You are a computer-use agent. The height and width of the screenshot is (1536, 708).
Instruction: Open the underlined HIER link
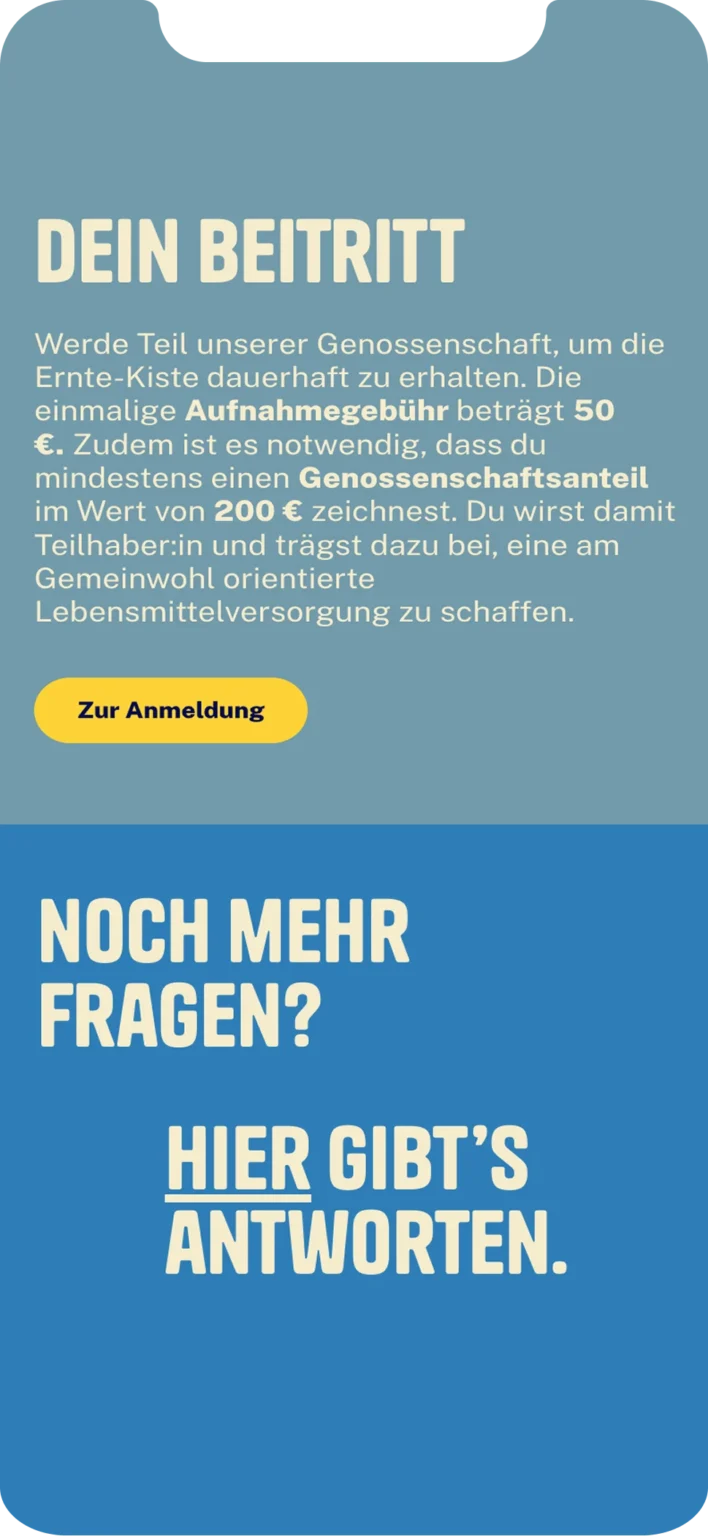click(238, 1161)
